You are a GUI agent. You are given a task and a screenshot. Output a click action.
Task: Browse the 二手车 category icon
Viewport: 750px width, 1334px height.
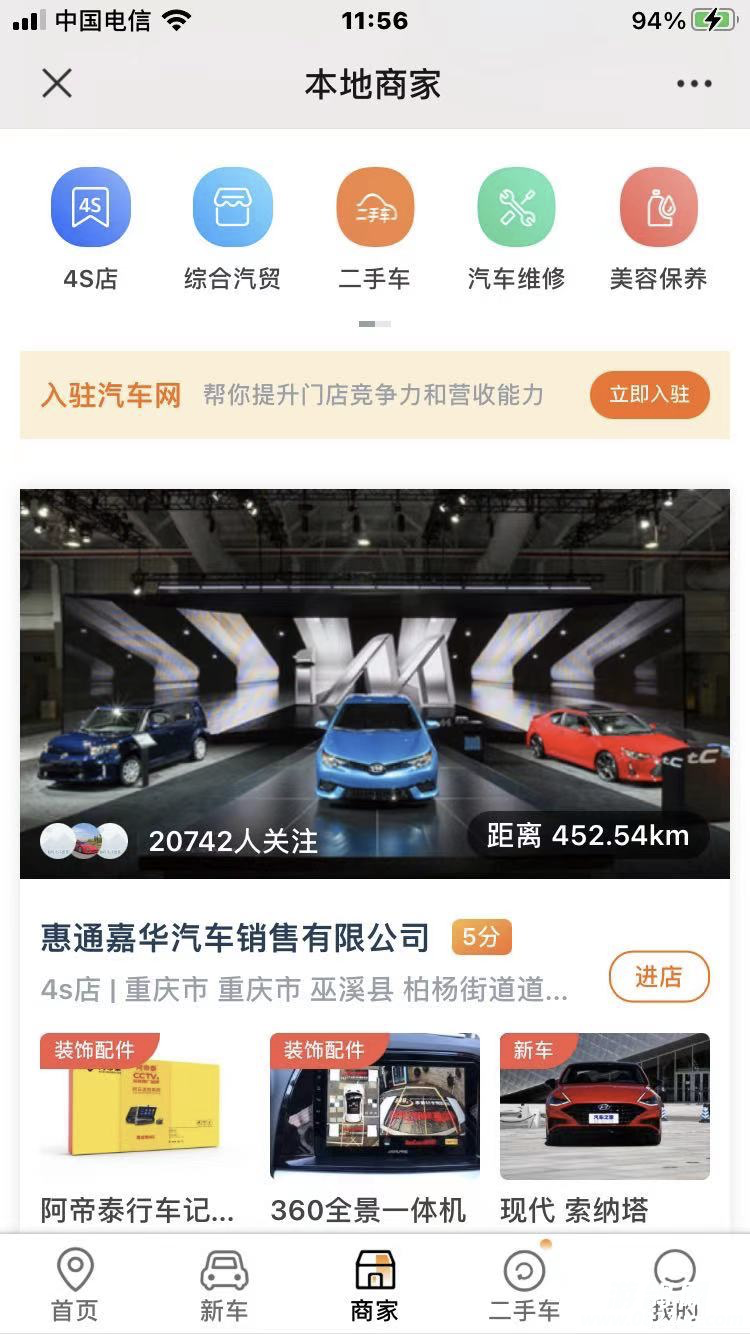coord(375,207)
